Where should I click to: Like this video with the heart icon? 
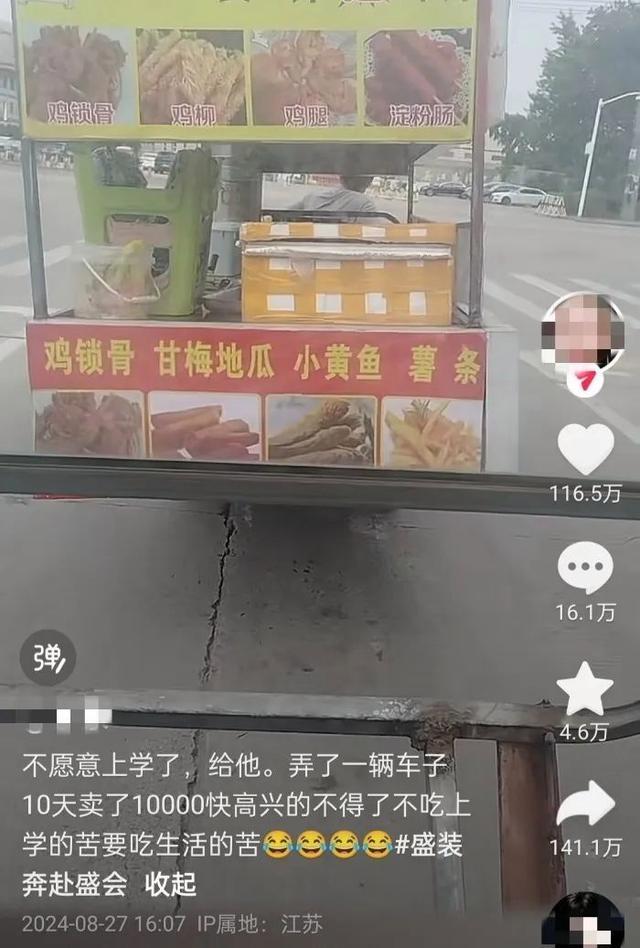coord(585,449)
